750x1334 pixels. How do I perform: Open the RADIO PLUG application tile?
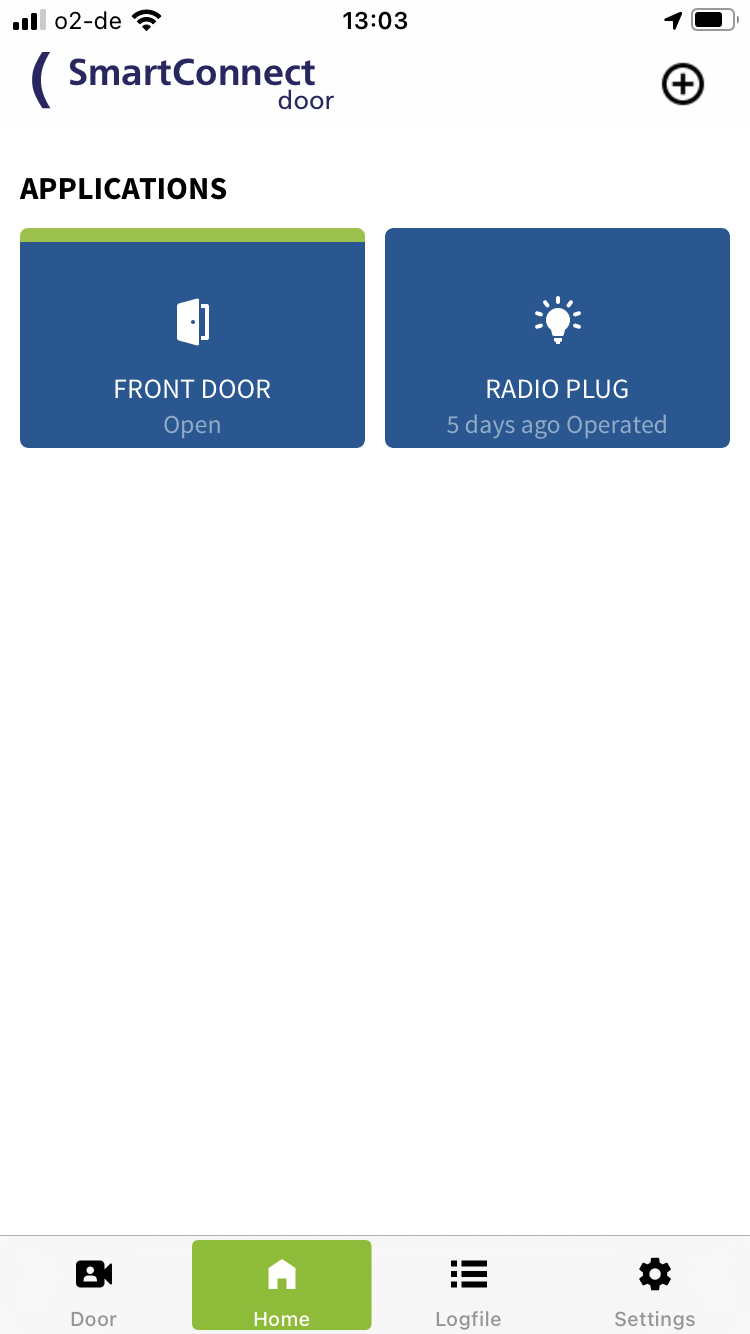click(557, 337)
